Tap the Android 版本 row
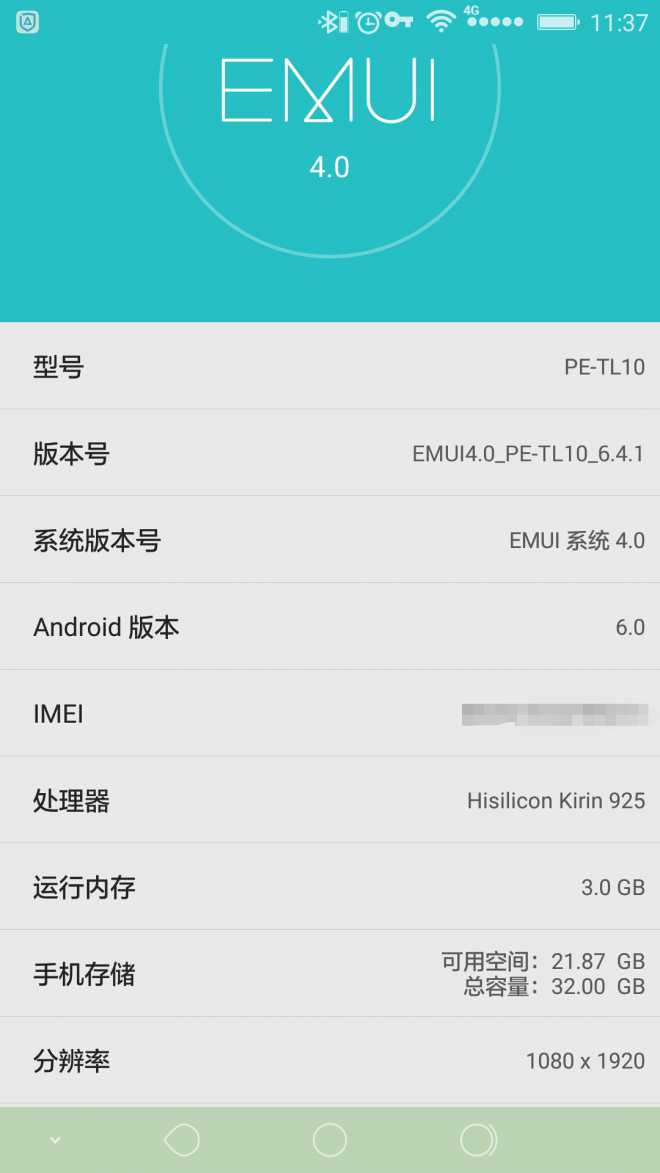 click(x=330, y=627)
